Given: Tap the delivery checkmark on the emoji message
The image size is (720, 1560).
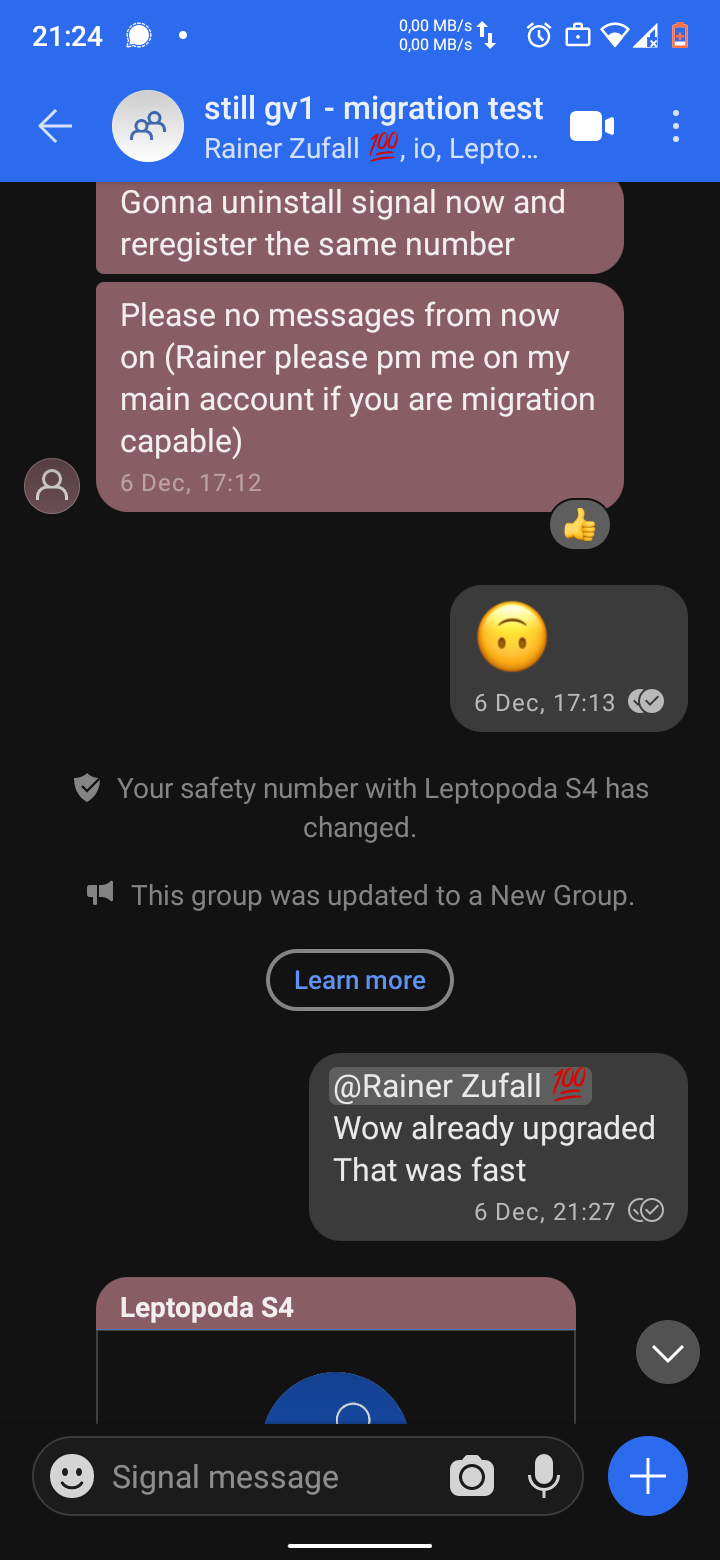Looking at the screenshot, I should tap(646, 701).
